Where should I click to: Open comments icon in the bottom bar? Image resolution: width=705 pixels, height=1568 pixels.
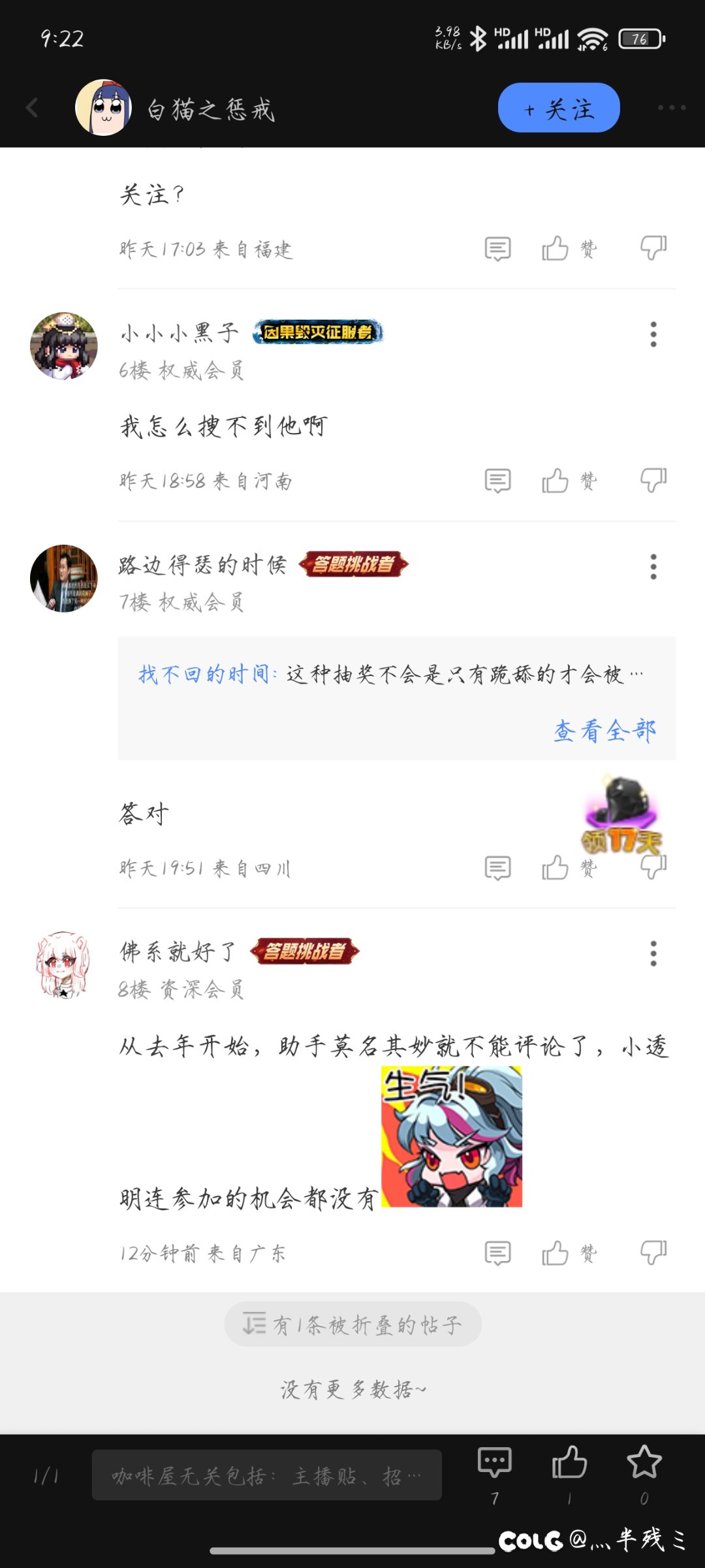point(494,1463)
